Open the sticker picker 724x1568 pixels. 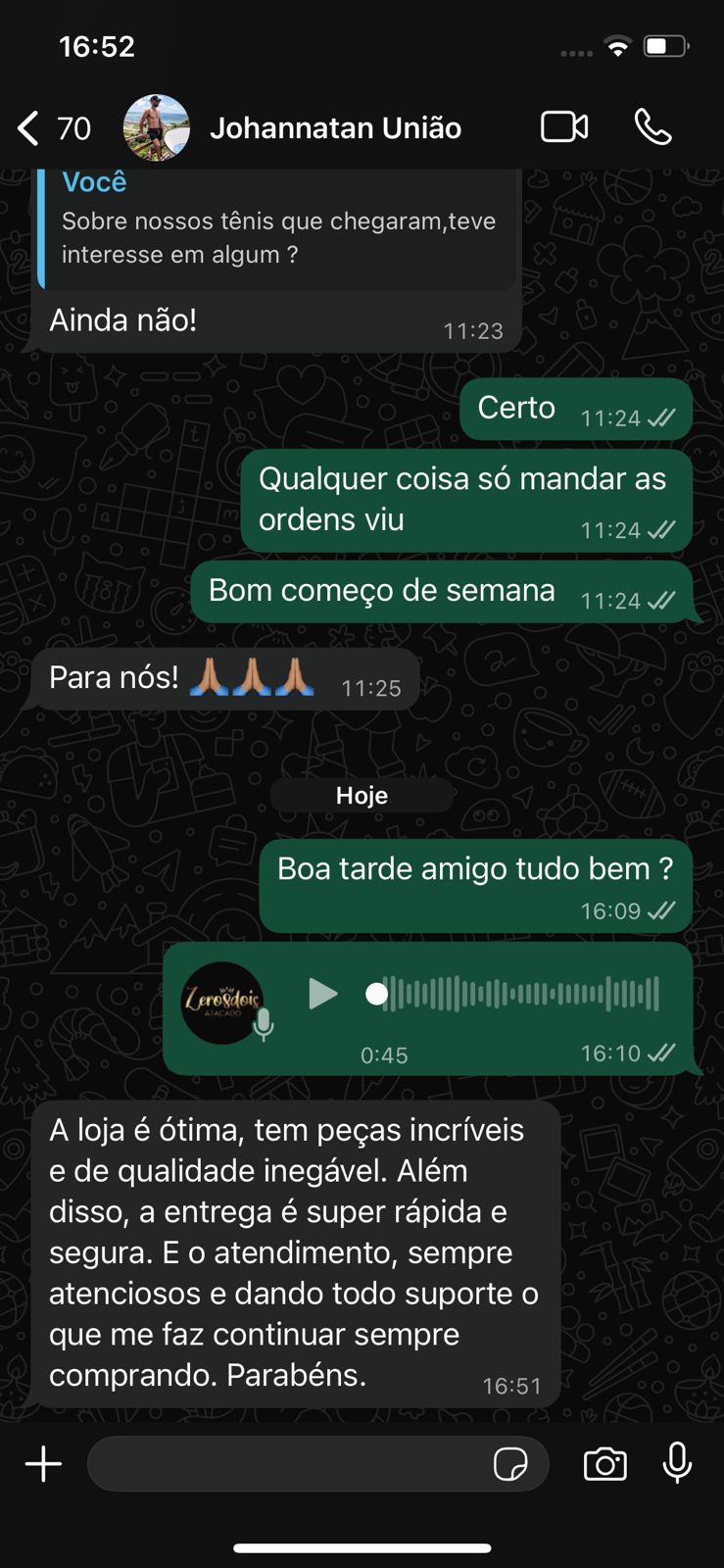[x=510, y=1464]
